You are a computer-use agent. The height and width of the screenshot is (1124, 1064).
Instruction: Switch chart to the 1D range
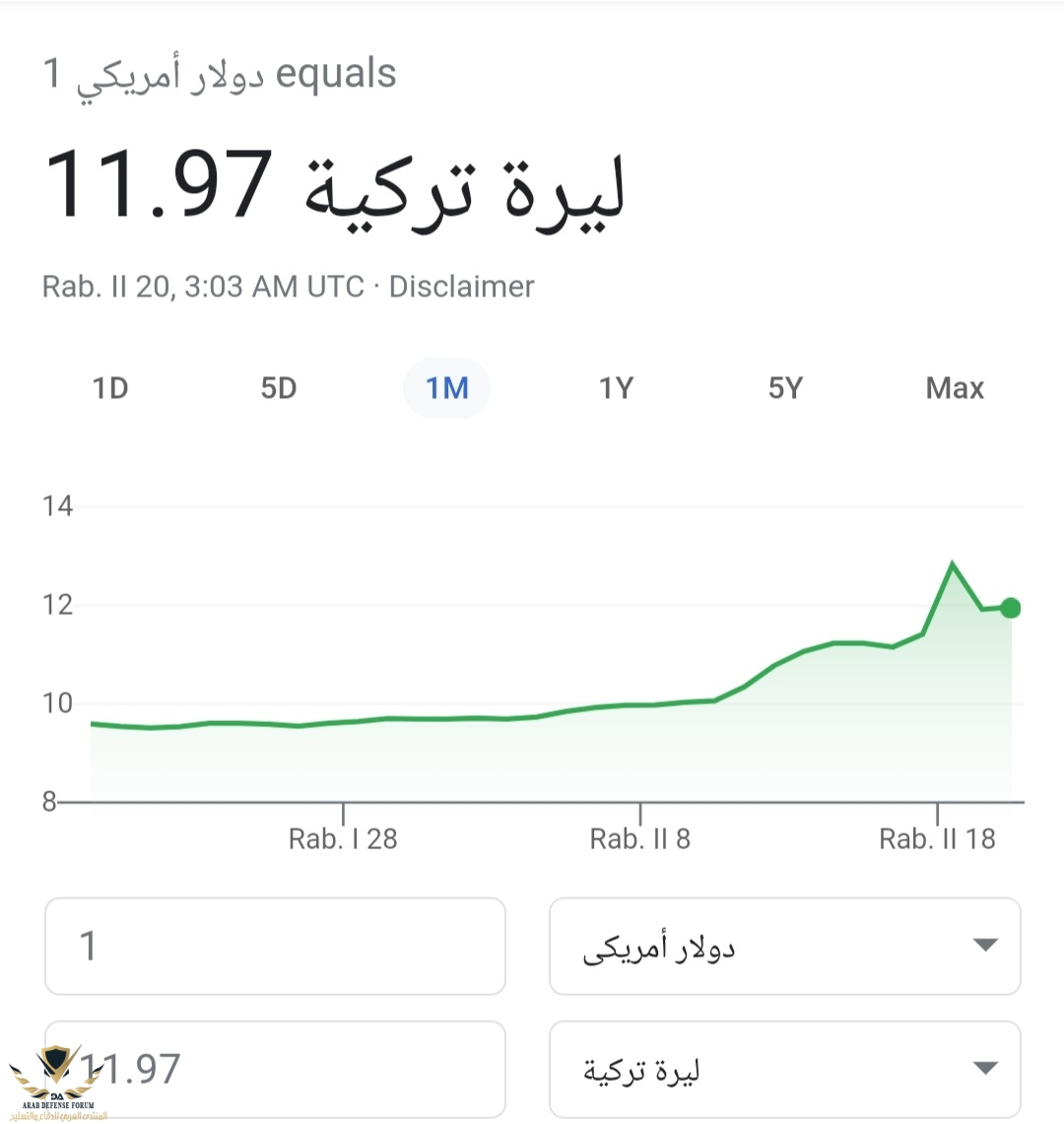tap(110, 388)
